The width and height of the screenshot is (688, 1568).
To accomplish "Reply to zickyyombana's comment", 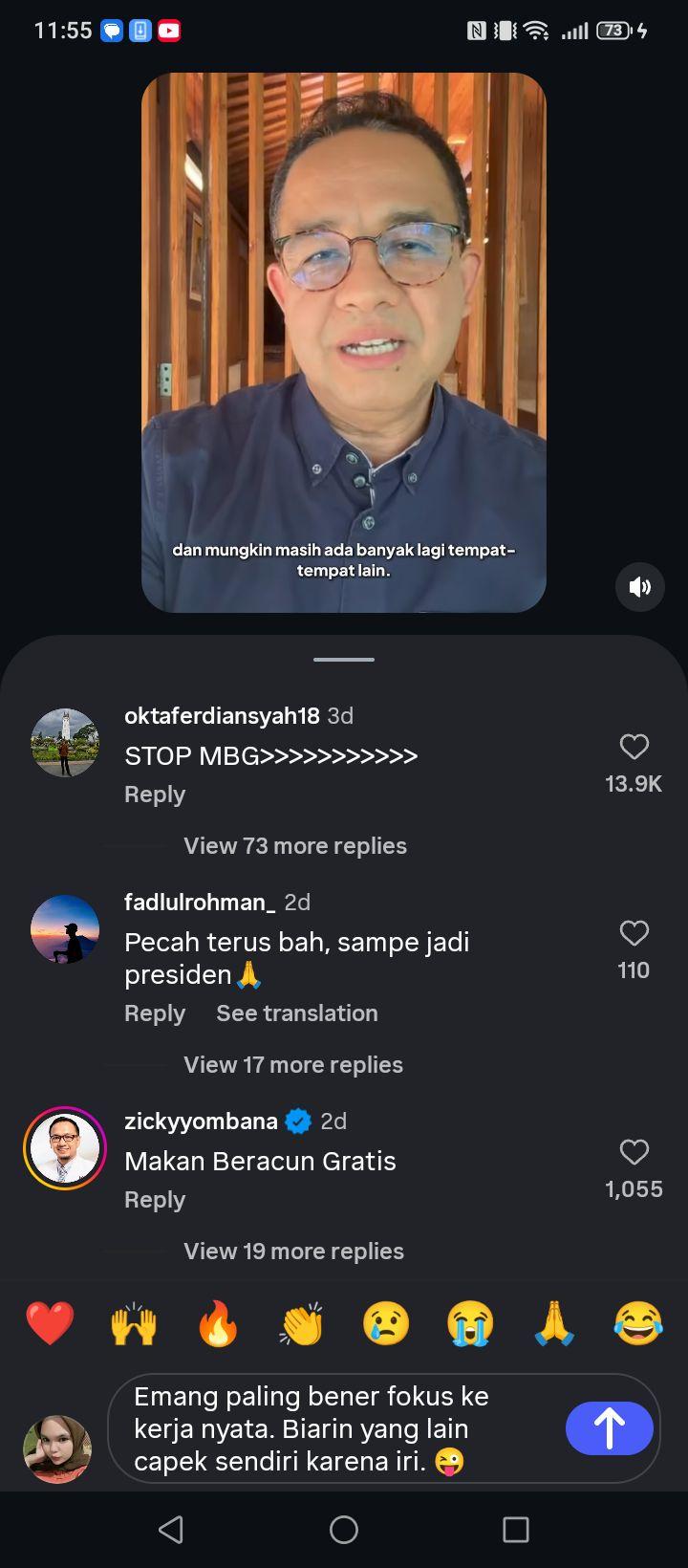I will point(155,1200).
